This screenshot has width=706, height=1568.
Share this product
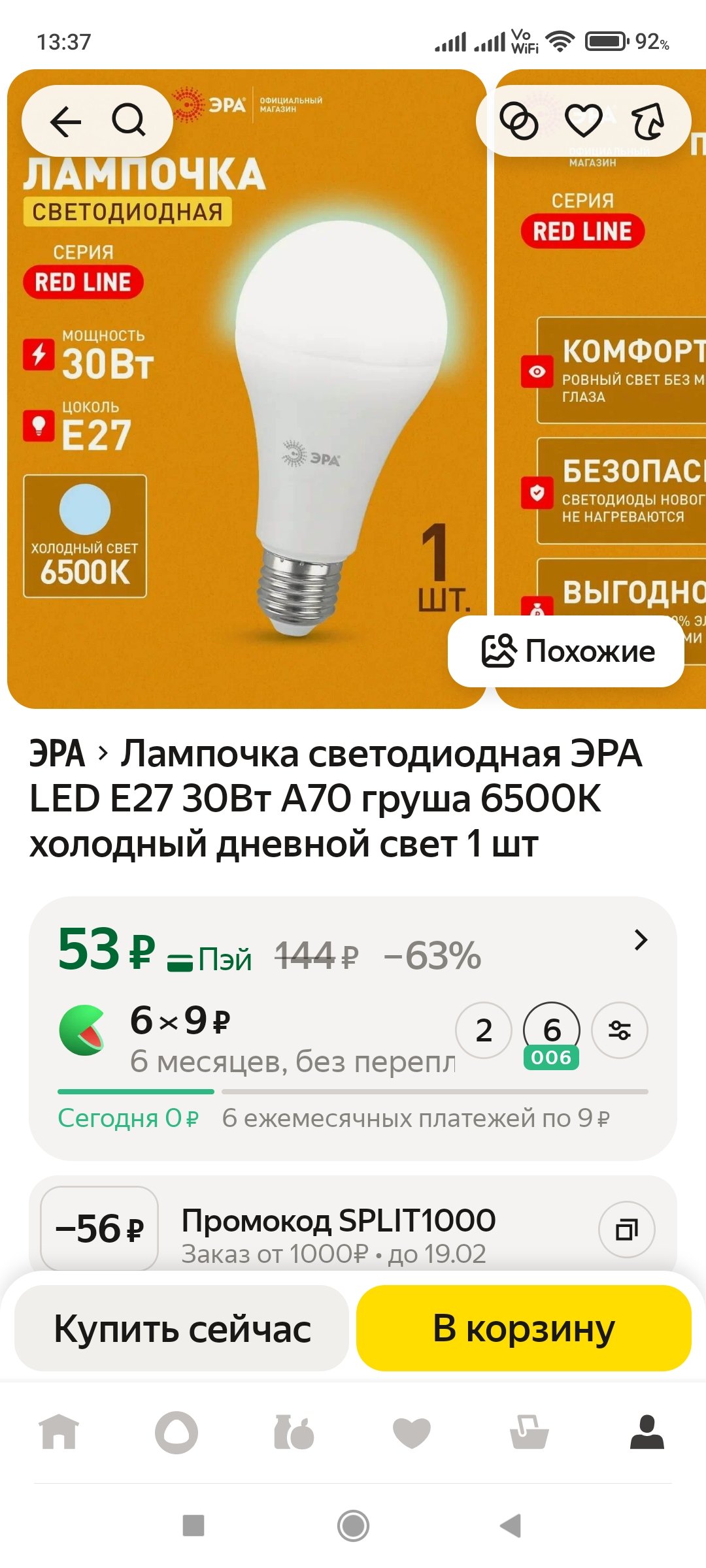tap(647, 121)
